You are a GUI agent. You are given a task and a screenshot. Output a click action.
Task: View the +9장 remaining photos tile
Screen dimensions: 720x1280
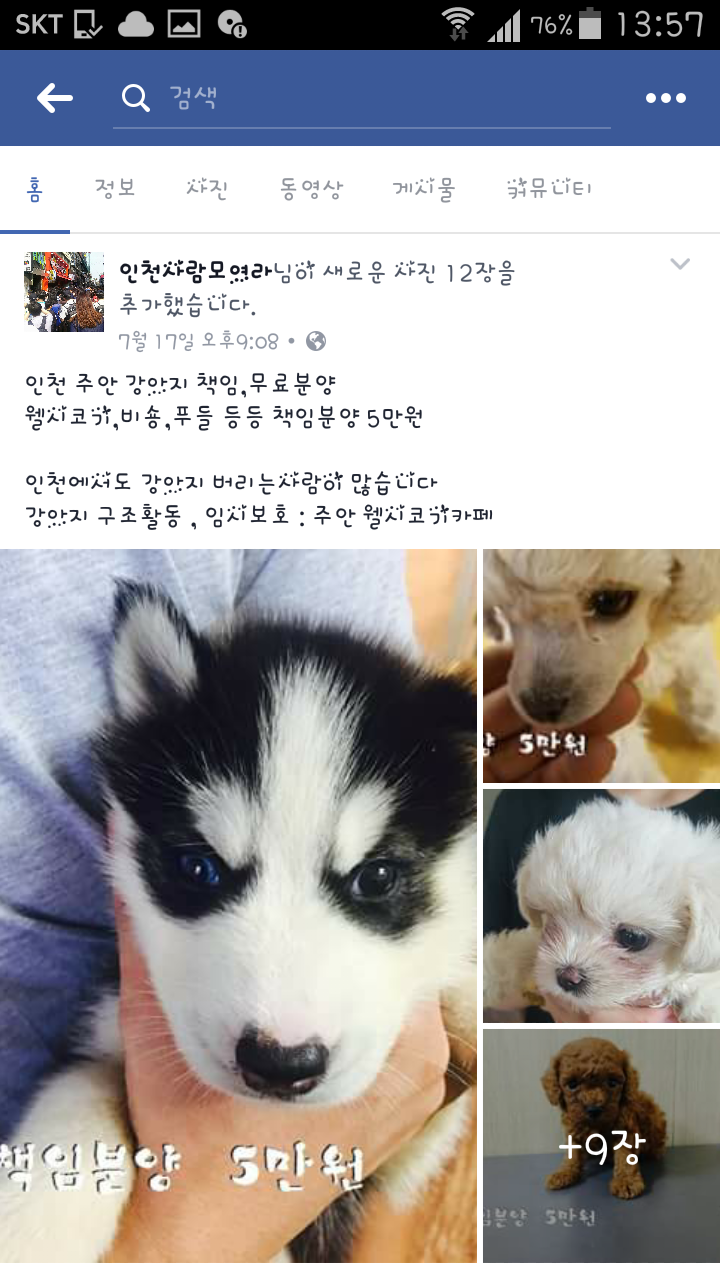pyautogui.click(x=601, y=1146)
